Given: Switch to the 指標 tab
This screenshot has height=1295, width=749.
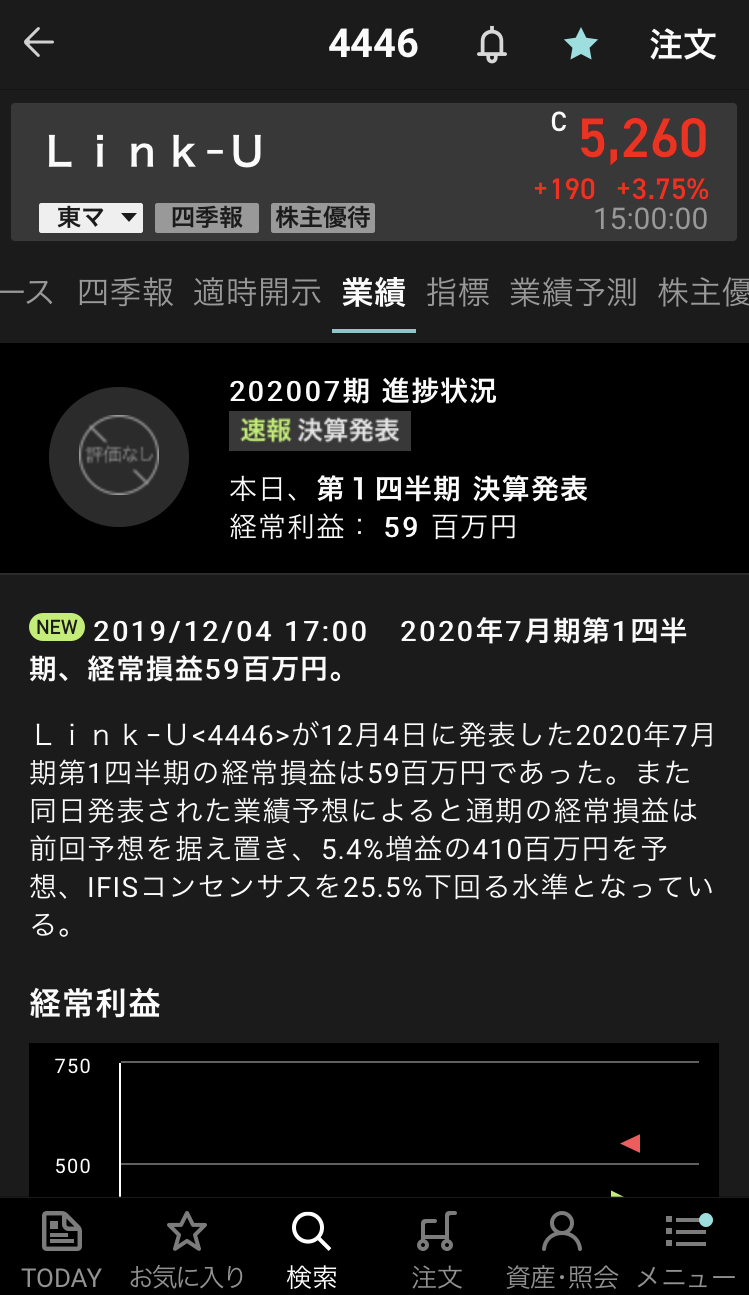Looking at the screenshot, I should point(458,292).
